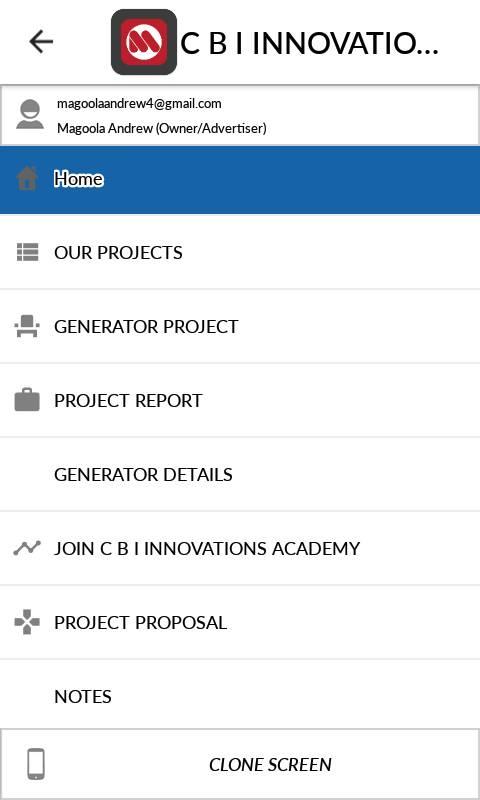Open GENERATOR DETAILS
This screenshot has width=480, height=800.
pyautogui.click(x=240, y=474)
